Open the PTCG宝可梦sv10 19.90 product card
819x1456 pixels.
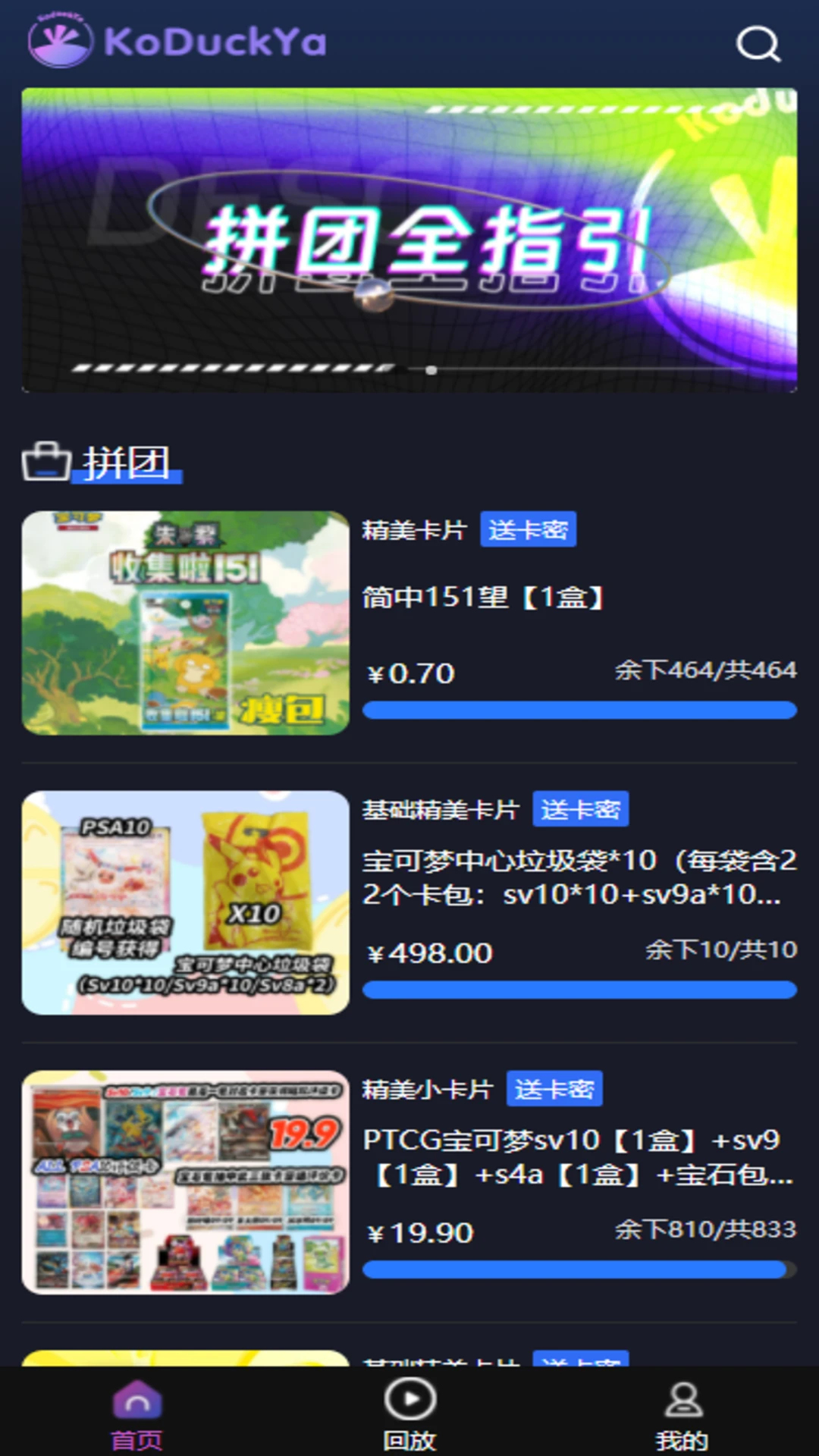click(x=409, y=1182)
